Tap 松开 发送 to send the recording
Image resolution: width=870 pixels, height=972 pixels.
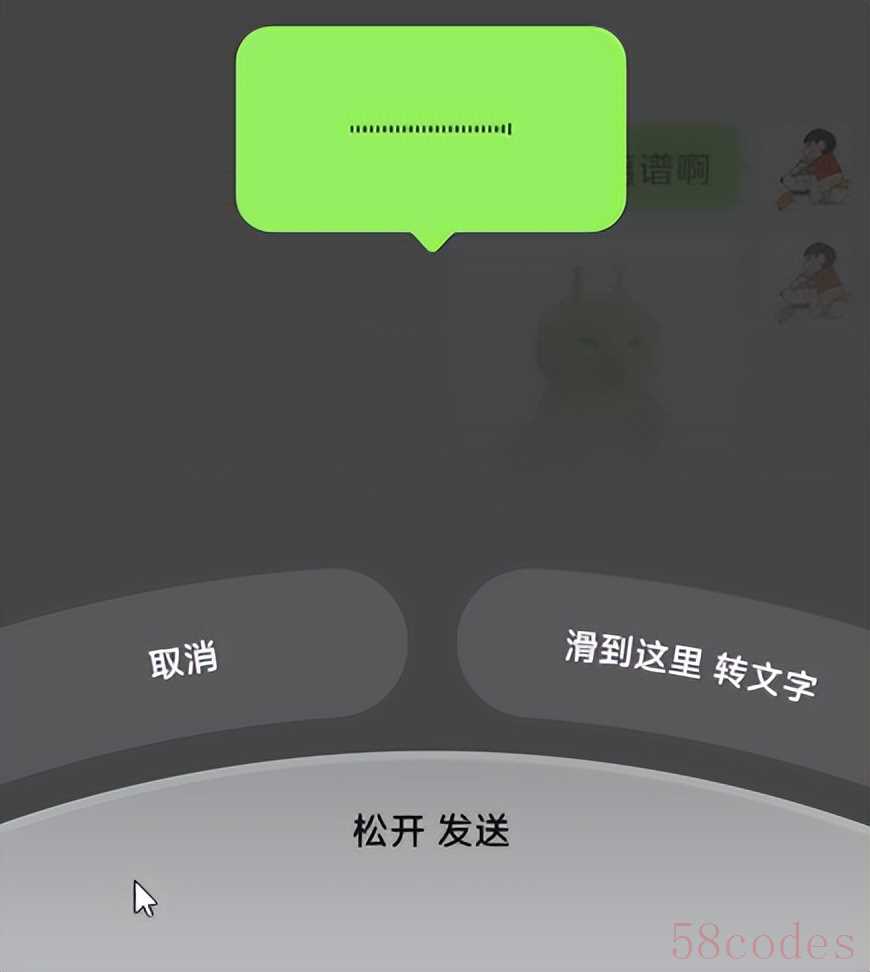(x=432, y=832)
